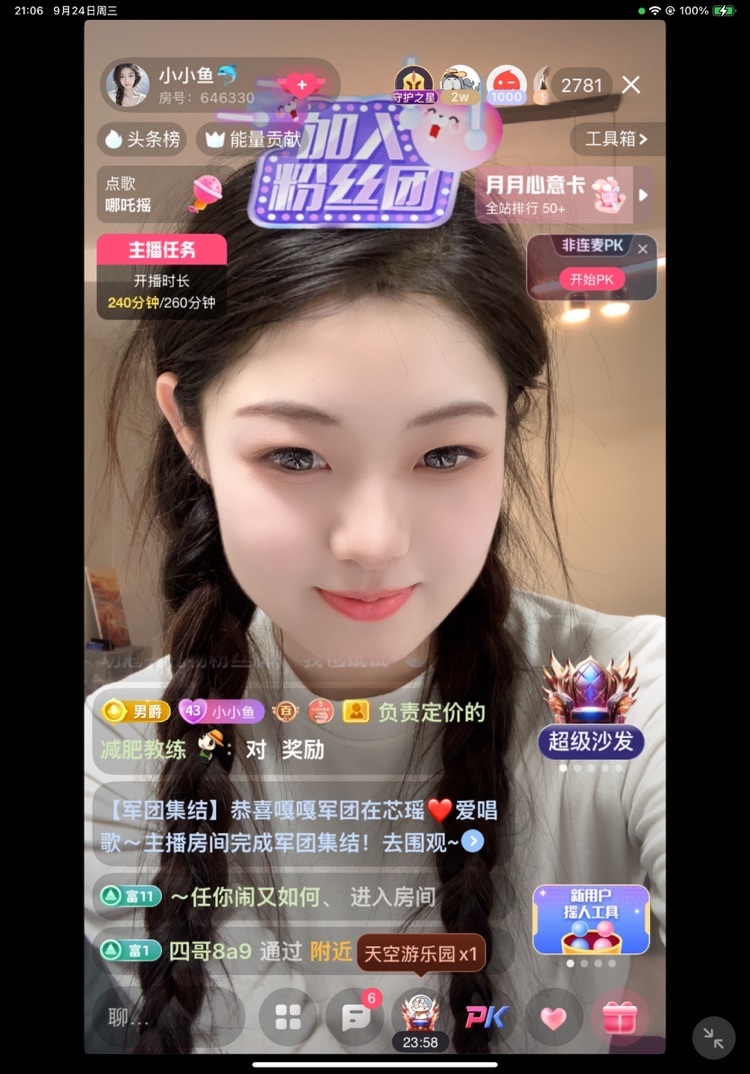Open messages icon with 6 unread

point(355,1018)
